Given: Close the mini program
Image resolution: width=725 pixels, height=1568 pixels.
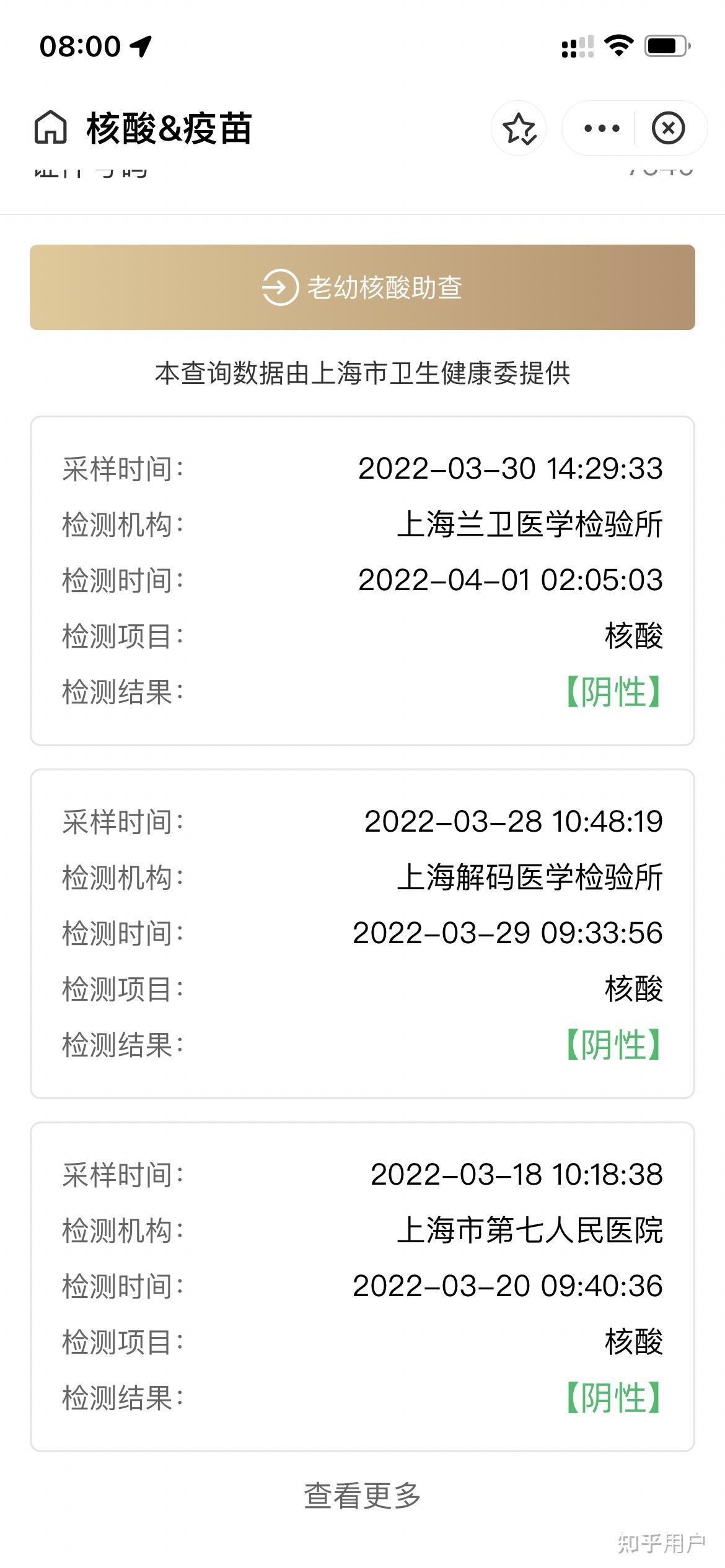Looking at the screenshot, I should pos(668,128).
